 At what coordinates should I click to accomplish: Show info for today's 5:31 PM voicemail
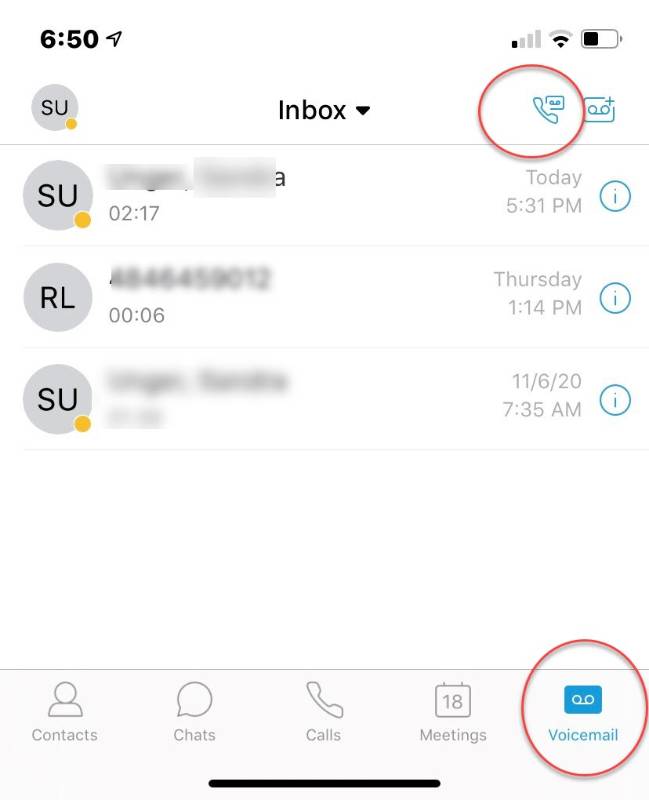(615, 196)
